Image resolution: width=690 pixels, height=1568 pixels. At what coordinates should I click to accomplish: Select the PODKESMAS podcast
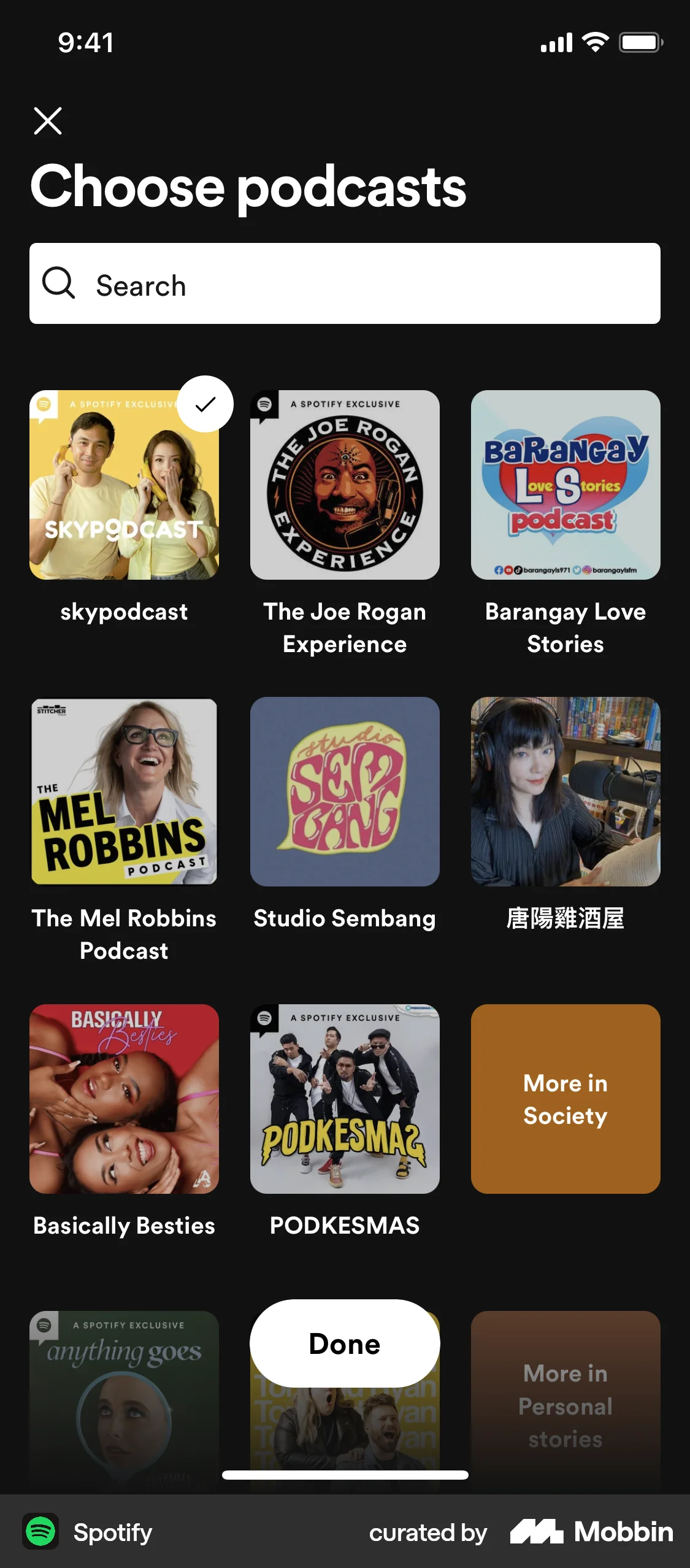345,1099
